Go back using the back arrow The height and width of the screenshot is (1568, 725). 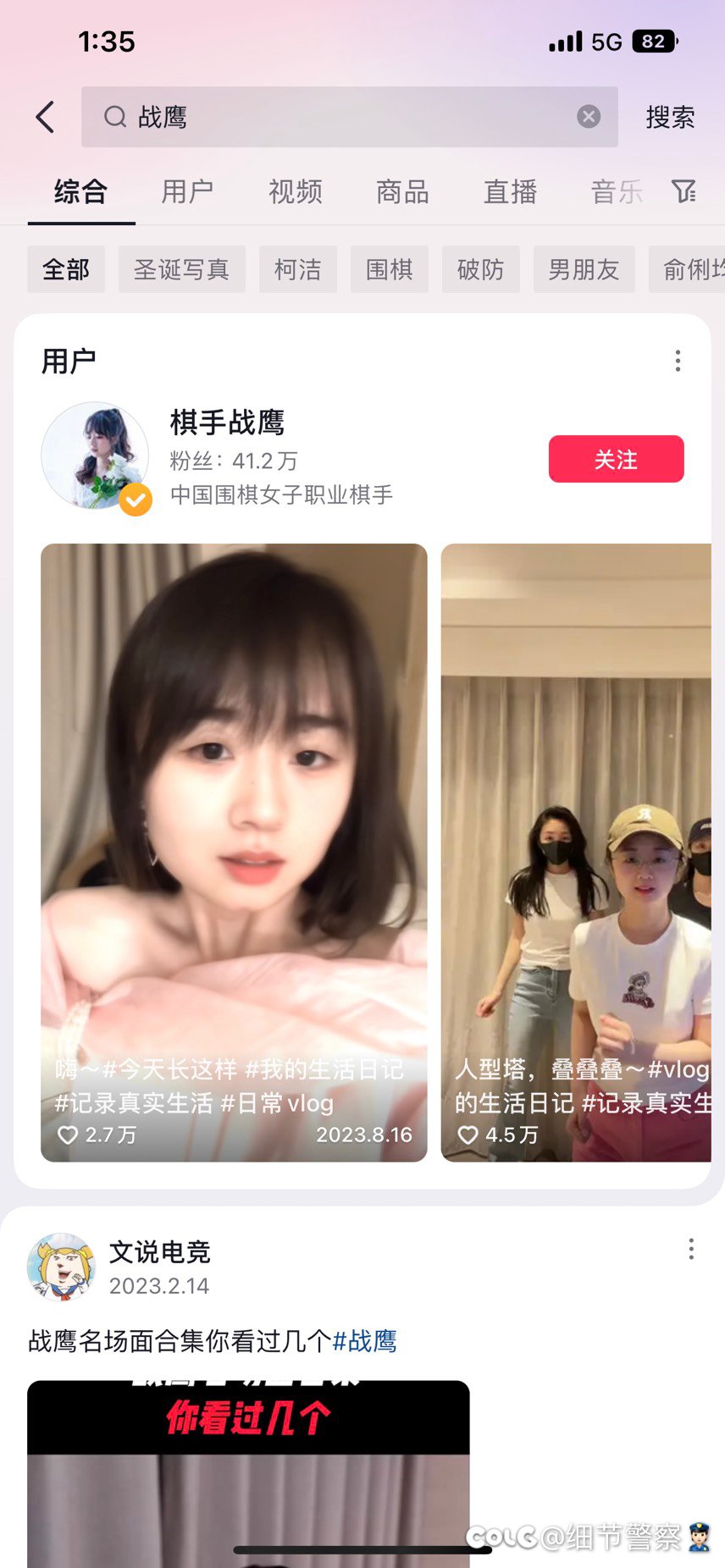point(46,117)
